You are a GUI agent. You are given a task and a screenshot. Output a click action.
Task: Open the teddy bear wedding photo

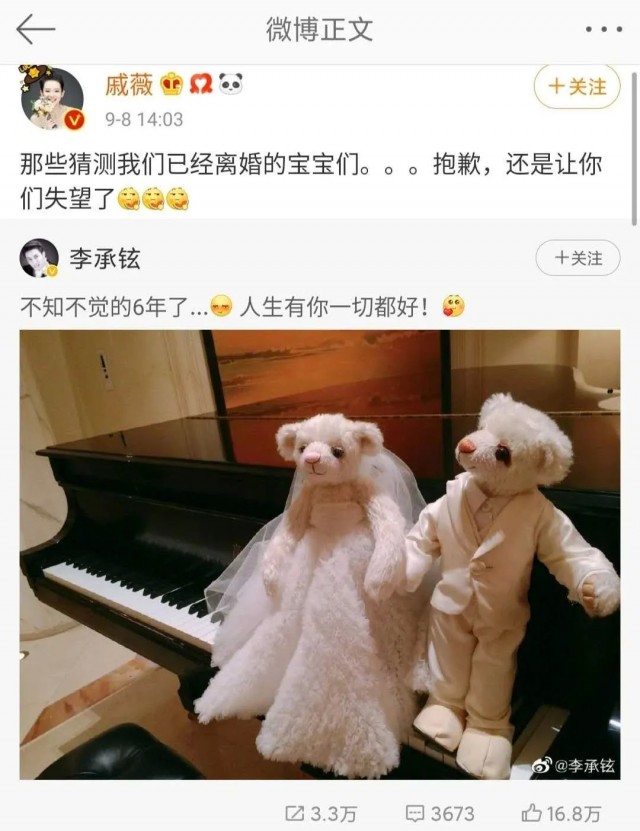(x=320, y=555)
